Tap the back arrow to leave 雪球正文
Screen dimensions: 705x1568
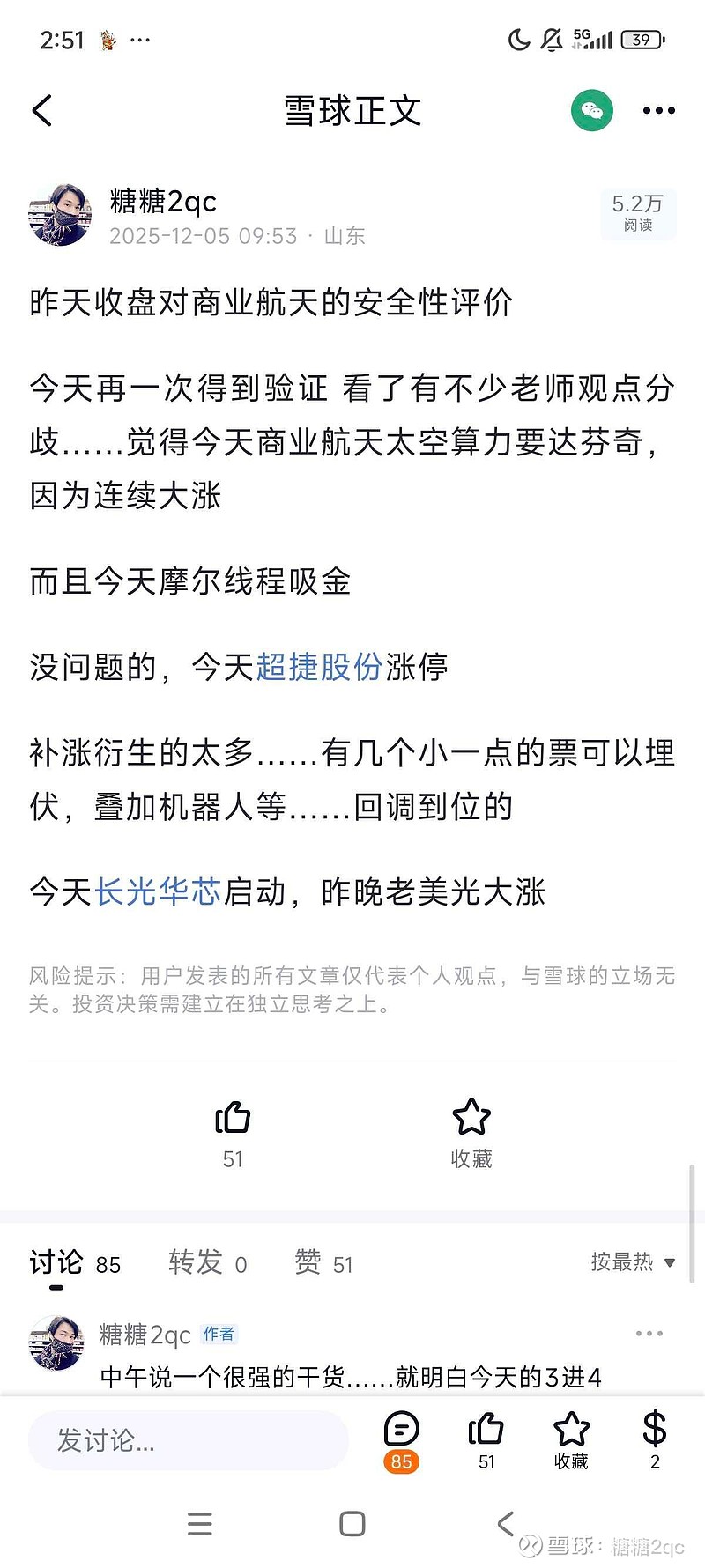click(x=41, y=110)
